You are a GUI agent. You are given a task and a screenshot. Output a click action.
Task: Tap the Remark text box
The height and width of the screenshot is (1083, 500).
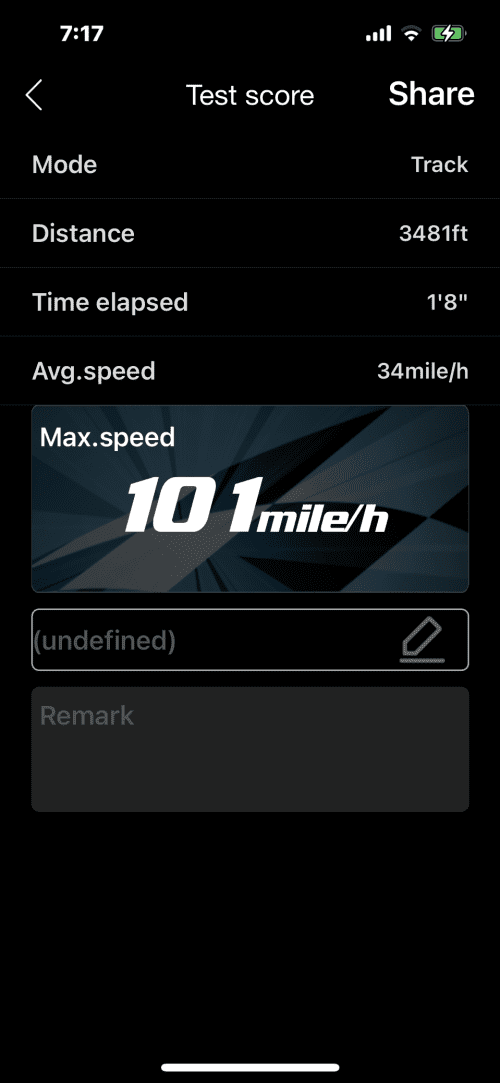pyautogui.click(x=250, y=749)
